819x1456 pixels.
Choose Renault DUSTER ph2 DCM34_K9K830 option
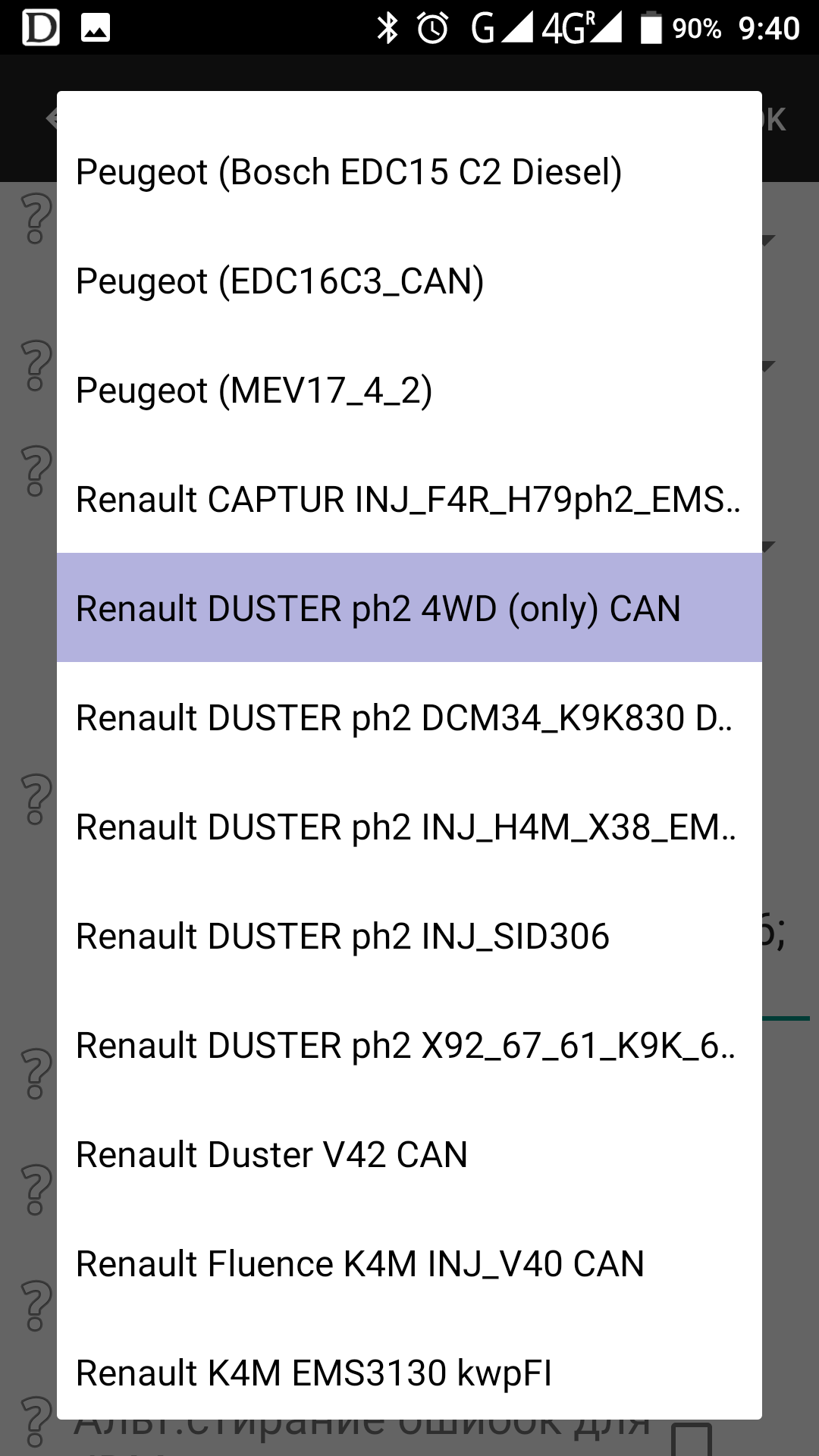(409, 718)
